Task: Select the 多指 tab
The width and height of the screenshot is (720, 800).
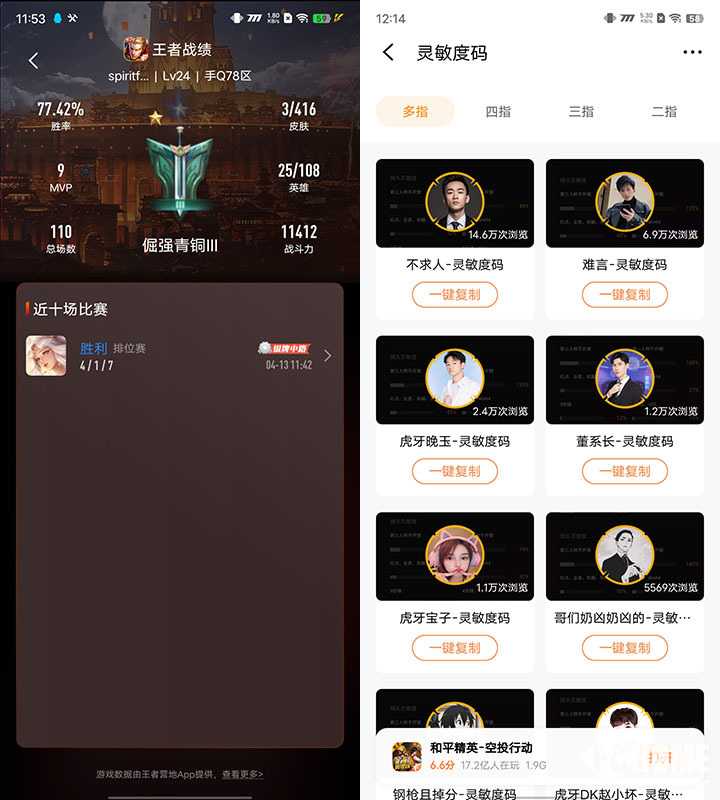Action: [x=415, y=112]
